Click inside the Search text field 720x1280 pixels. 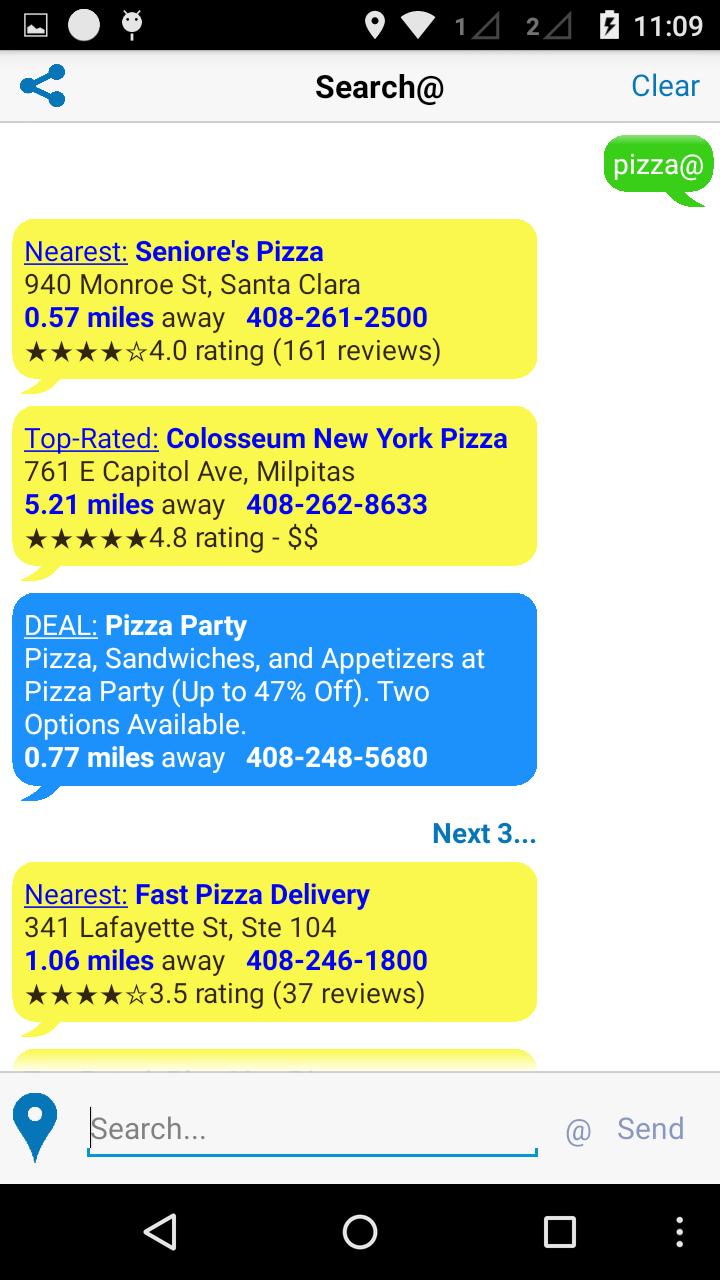click(310, 1128)
